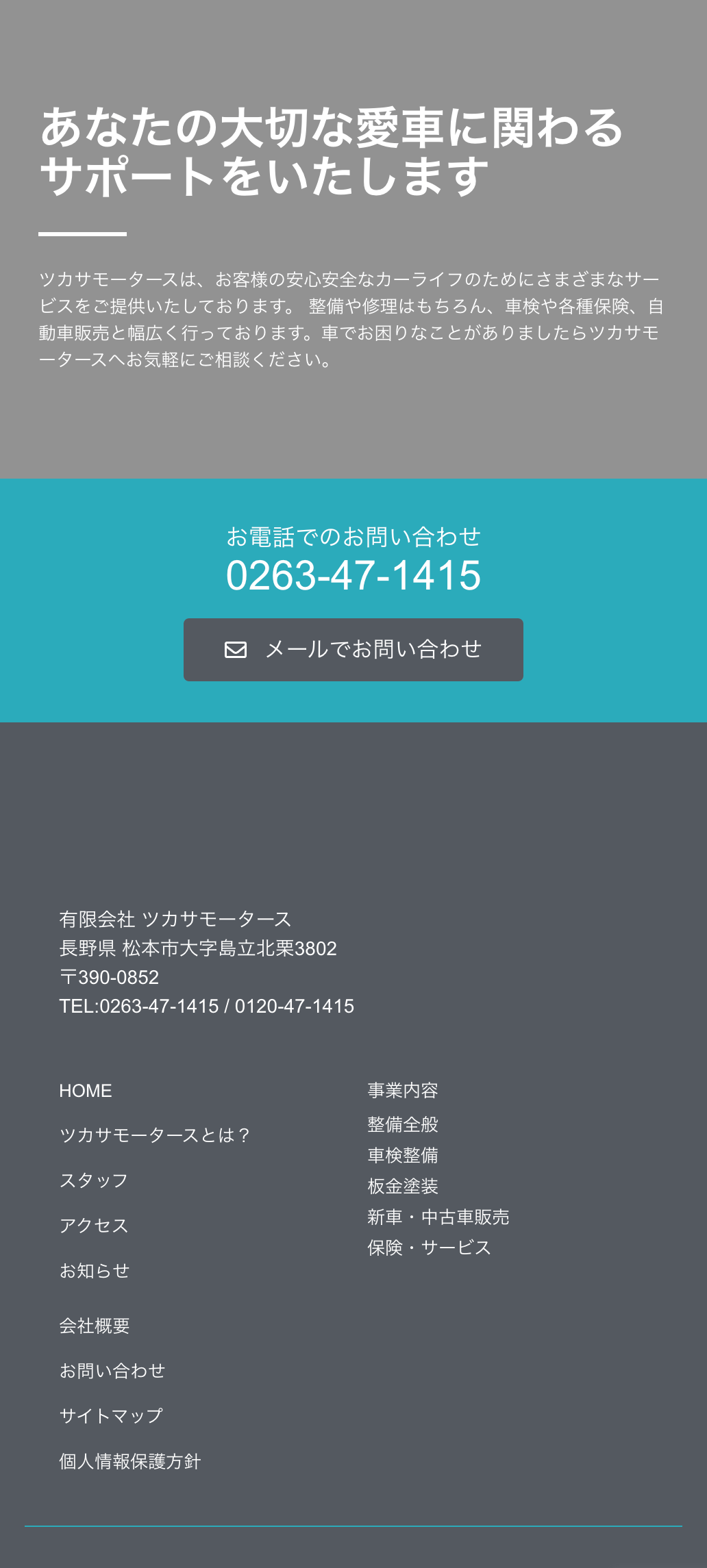Open the スタッフ page
707x1568 pixels.
click(x=94, y=1181)
